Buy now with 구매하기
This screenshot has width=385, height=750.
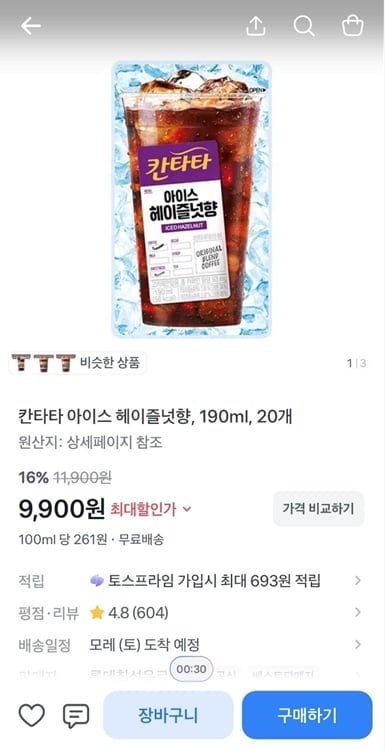coord(307,715)
